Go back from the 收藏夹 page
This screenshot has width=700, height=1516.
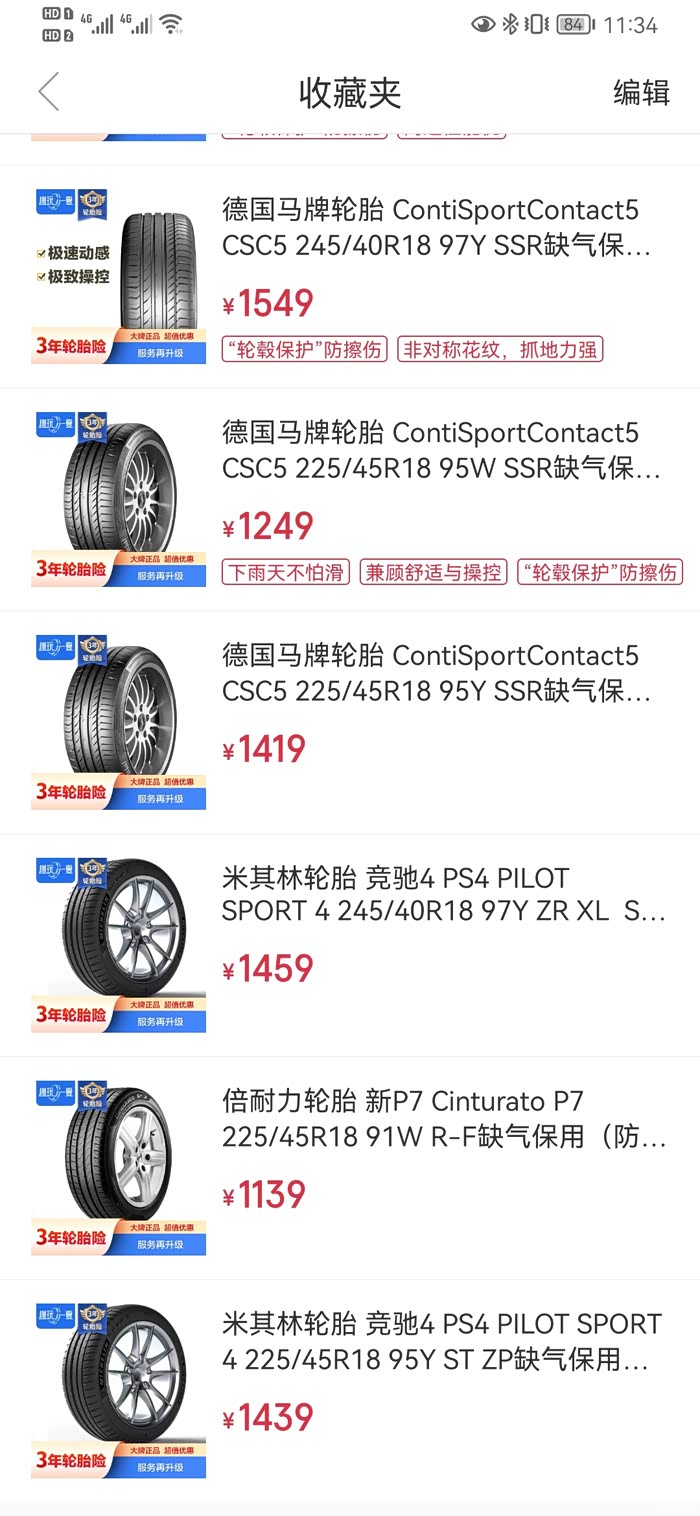click(x=48, y=92)
